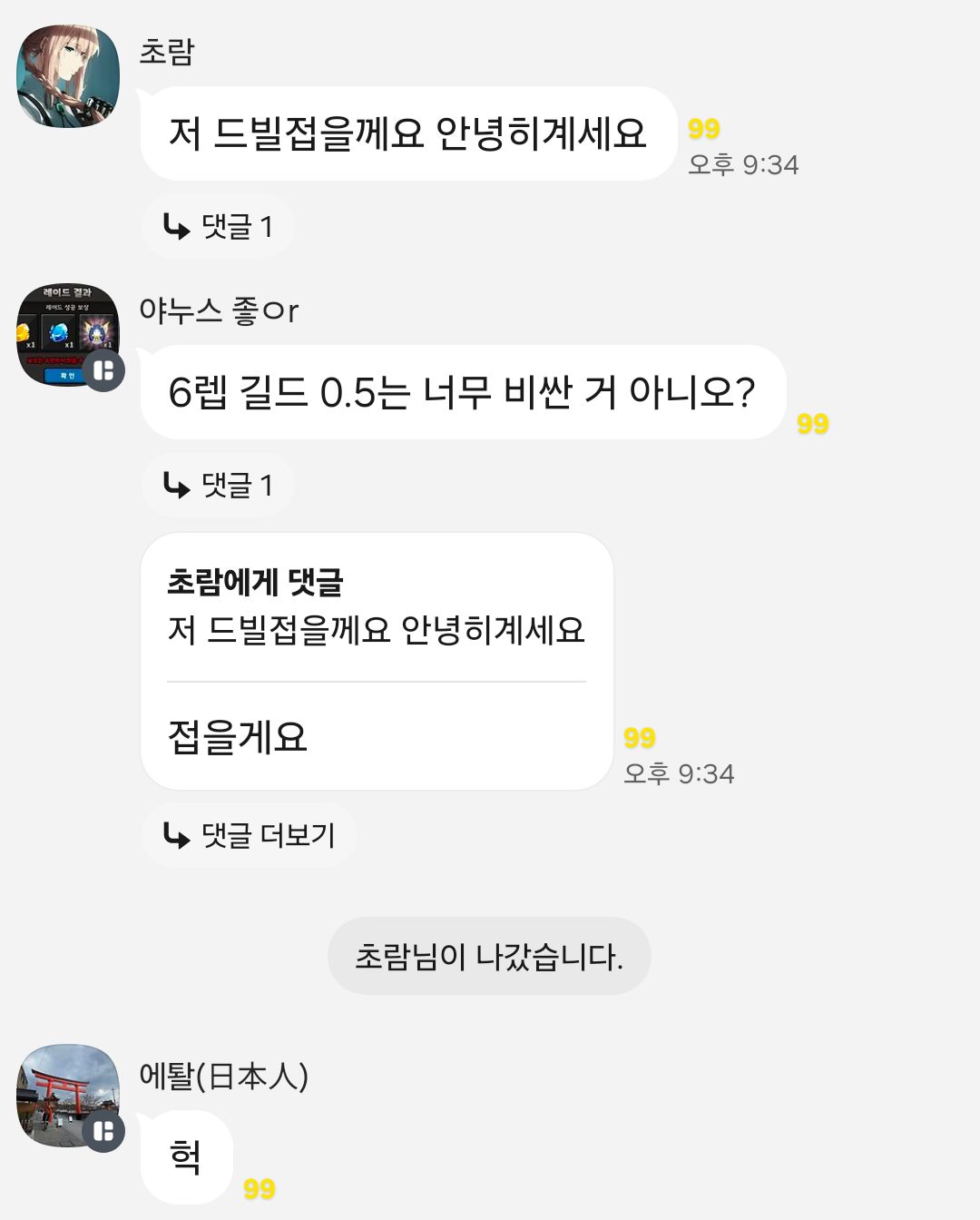Open 에탈(日本人)'s profile picture
This screenshot has width=980, height=1220.
68,1095
